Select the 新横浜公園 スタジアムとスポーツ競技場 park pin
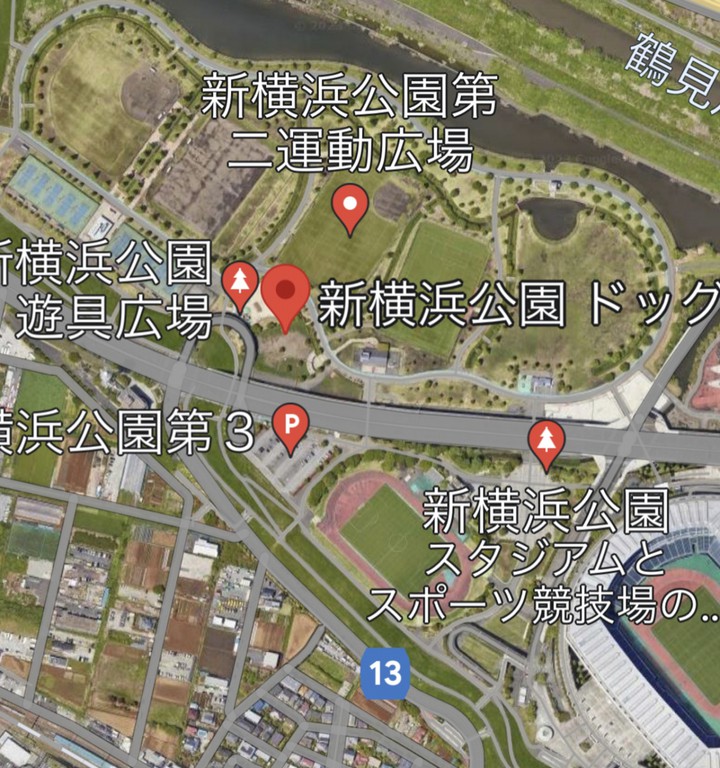 pyautogui.click(x=546, y=441)
